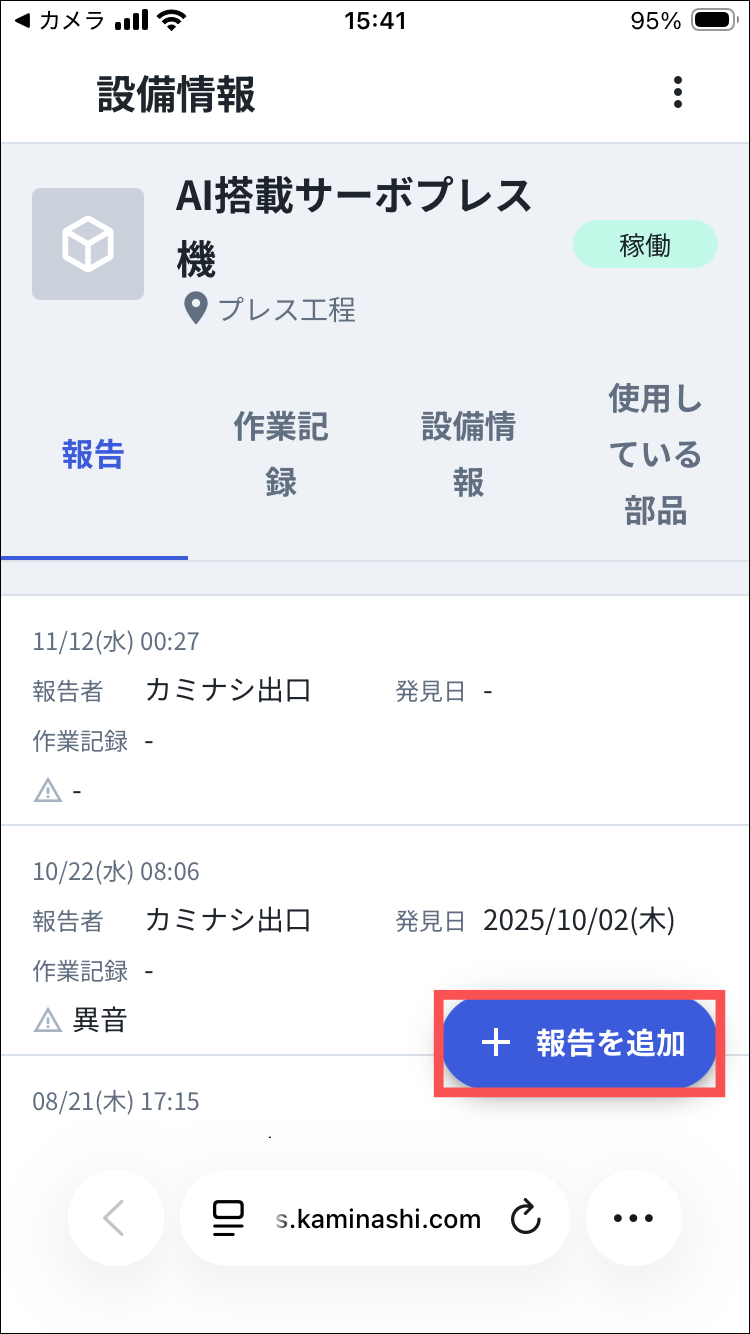The image size is (750, 1334).
Task: Open the overflow menu beside 設備情報
Action: pos(678,93)
